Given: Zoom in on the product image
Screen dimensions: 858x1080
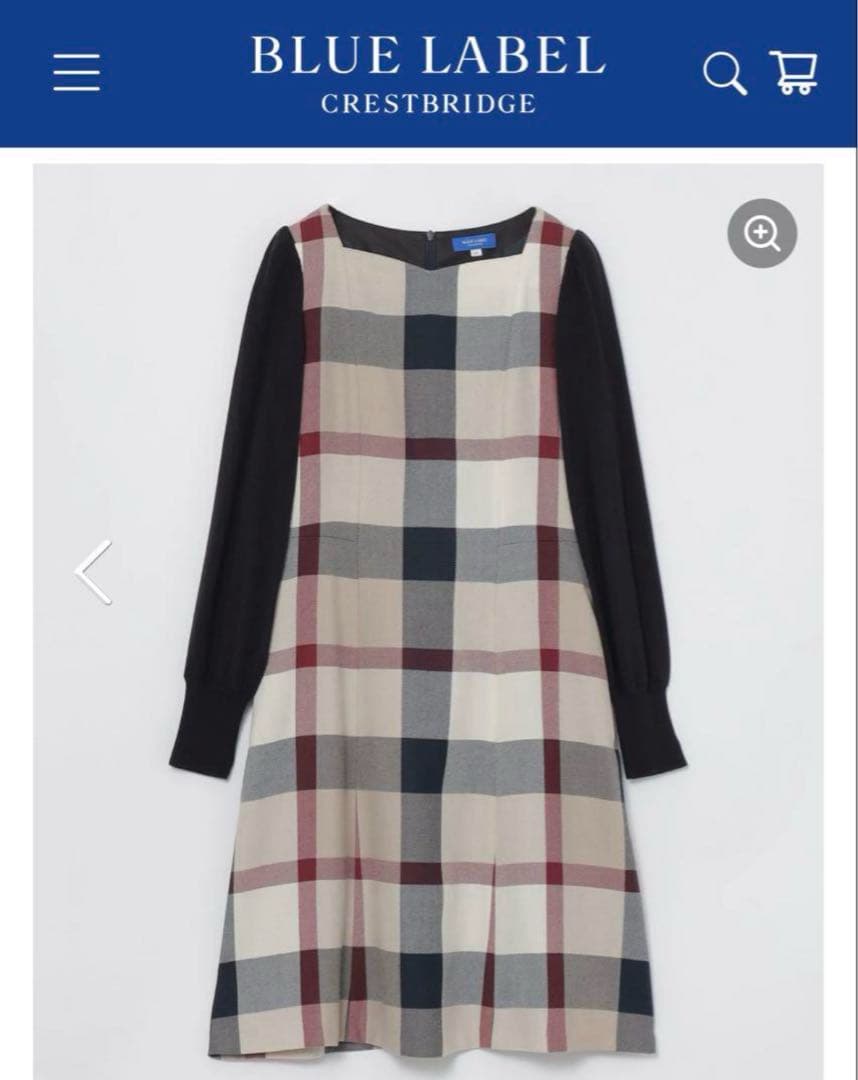Looking at the screenshot, I should pyautogui.click(x=762, y=234).
